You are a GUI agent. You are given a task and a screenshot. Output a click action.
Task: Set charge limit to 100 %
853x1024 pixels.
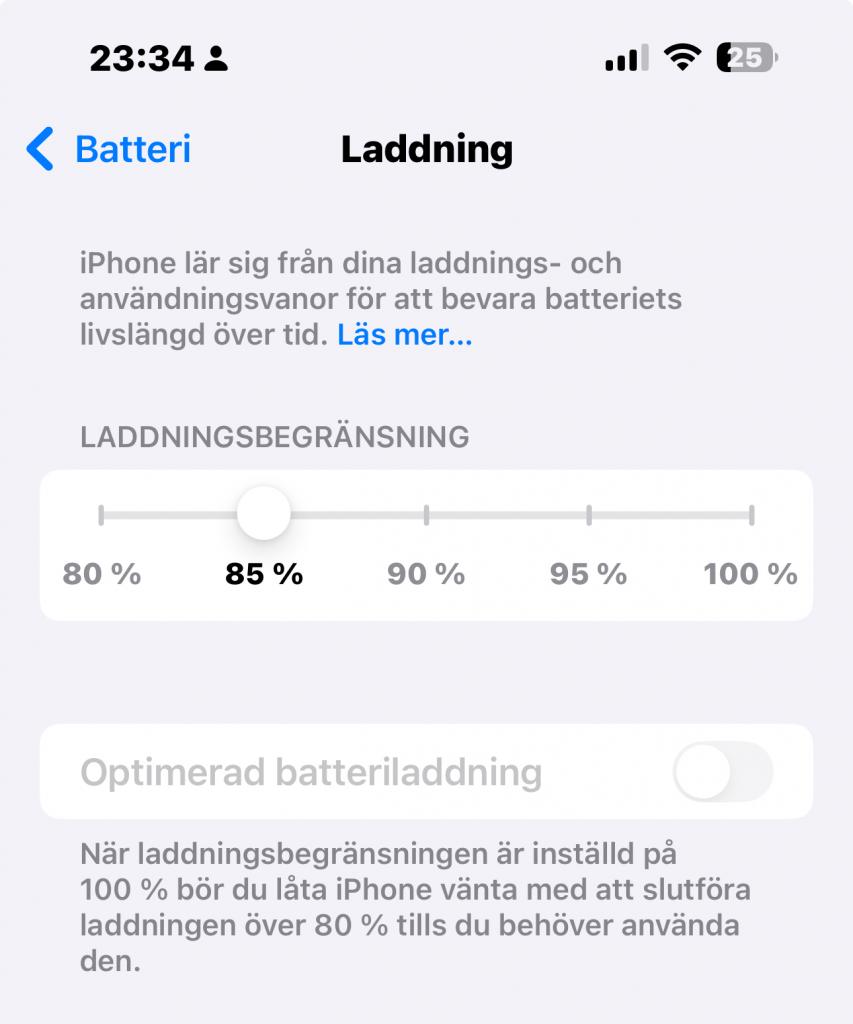751,516
